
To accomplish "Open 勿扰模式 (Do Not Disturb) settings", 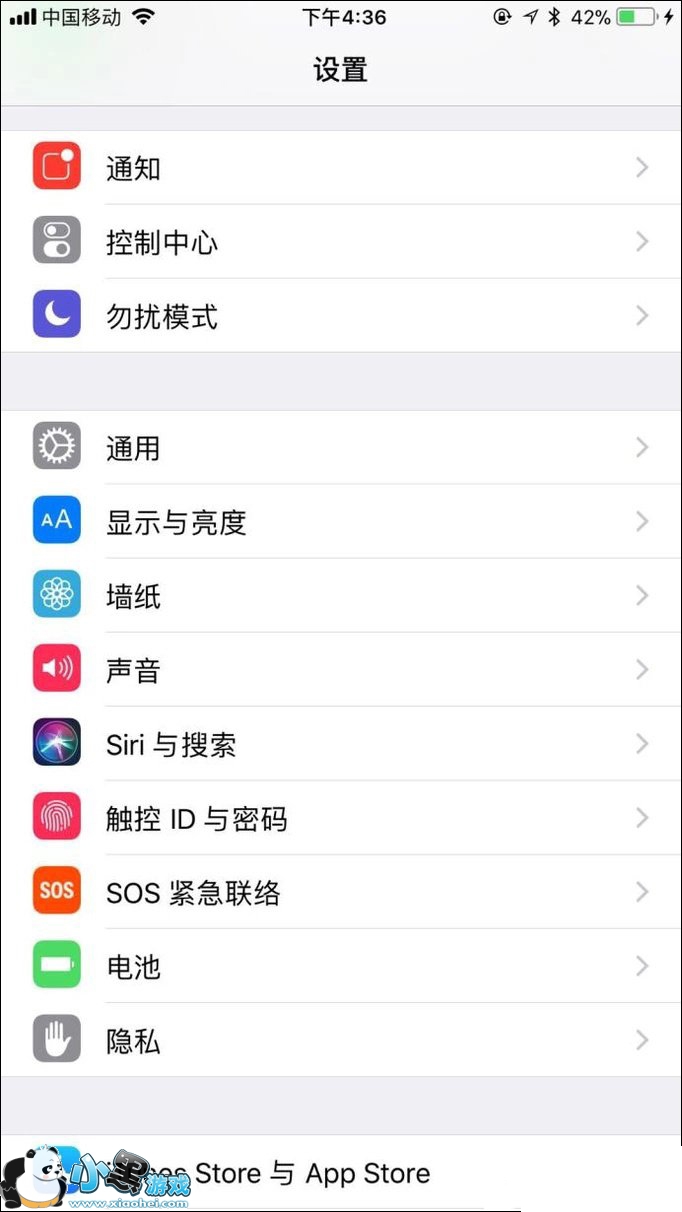I will coord(340,316).
